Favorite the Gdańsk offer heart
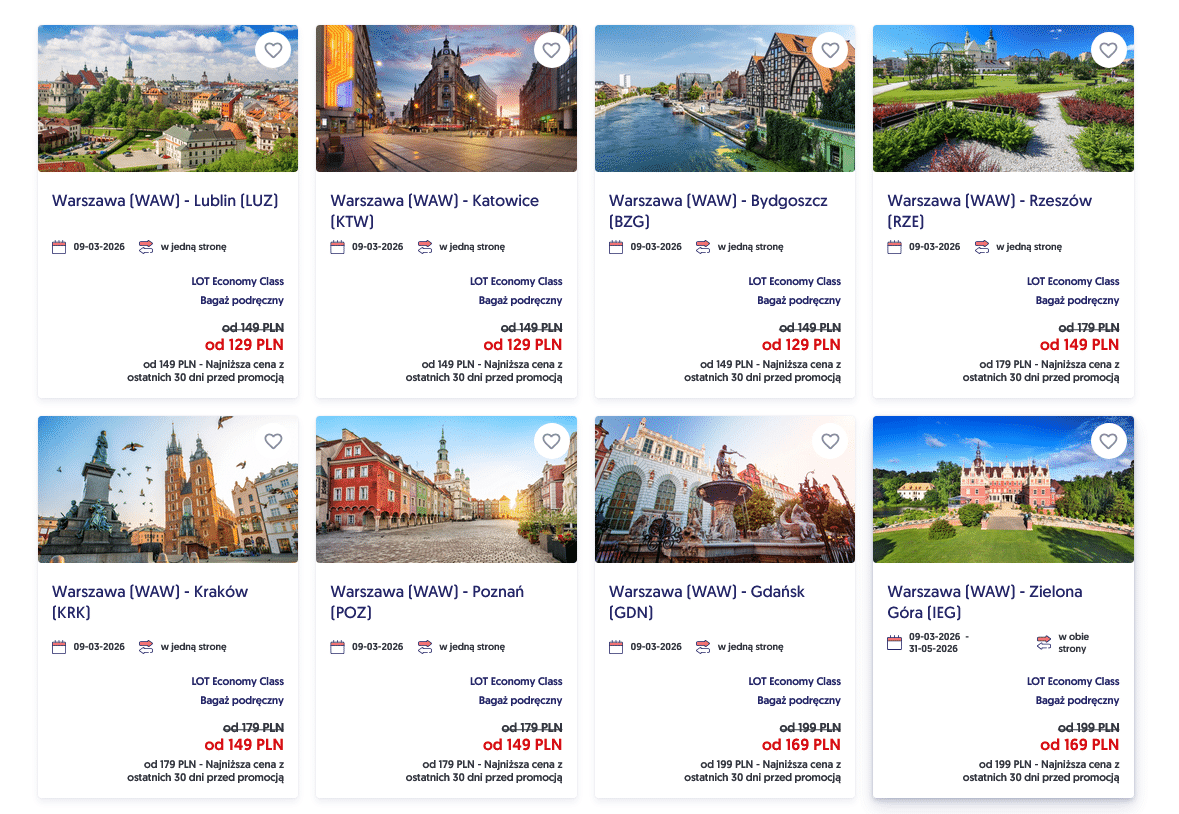This screenshot has width=1179, height=814. coord(830,441)
